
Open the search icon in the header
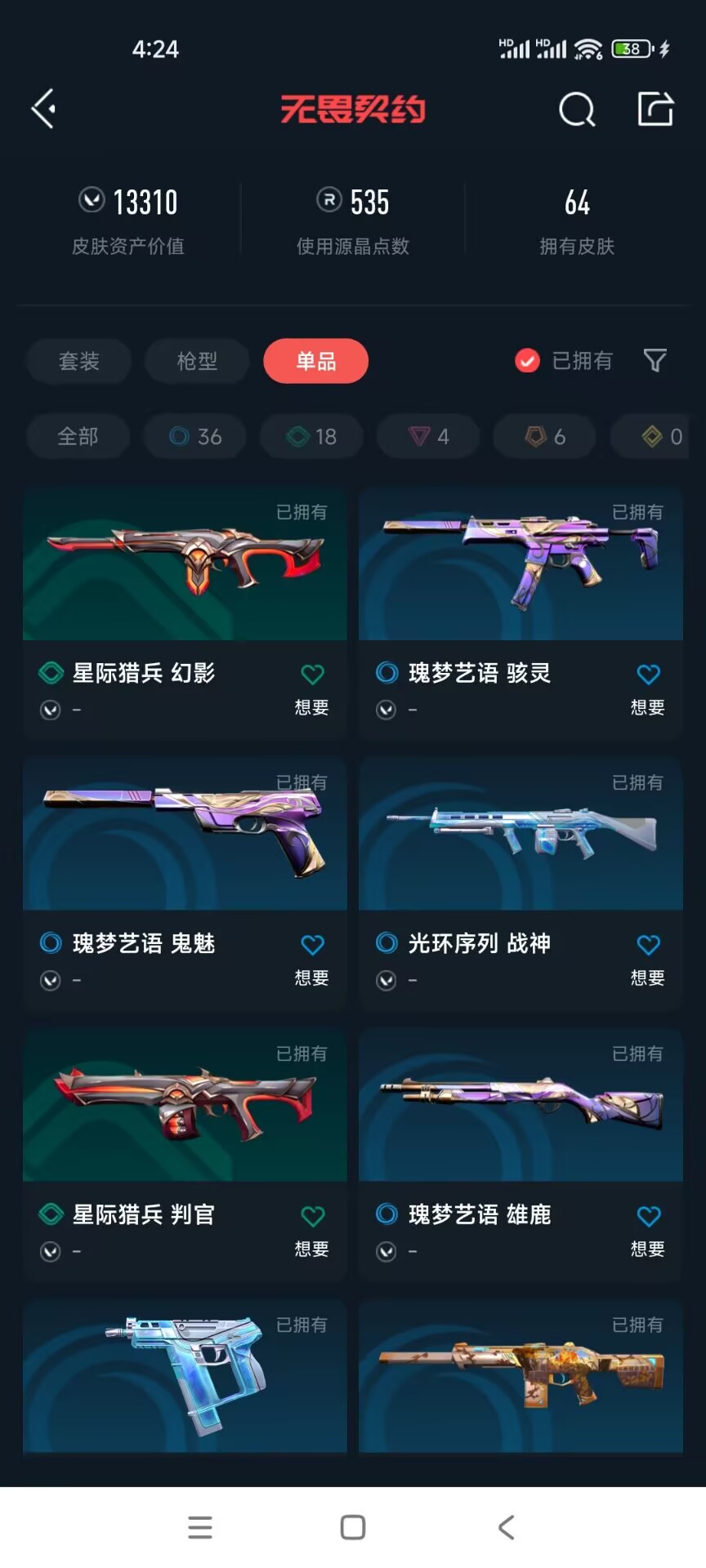(577, 109)
